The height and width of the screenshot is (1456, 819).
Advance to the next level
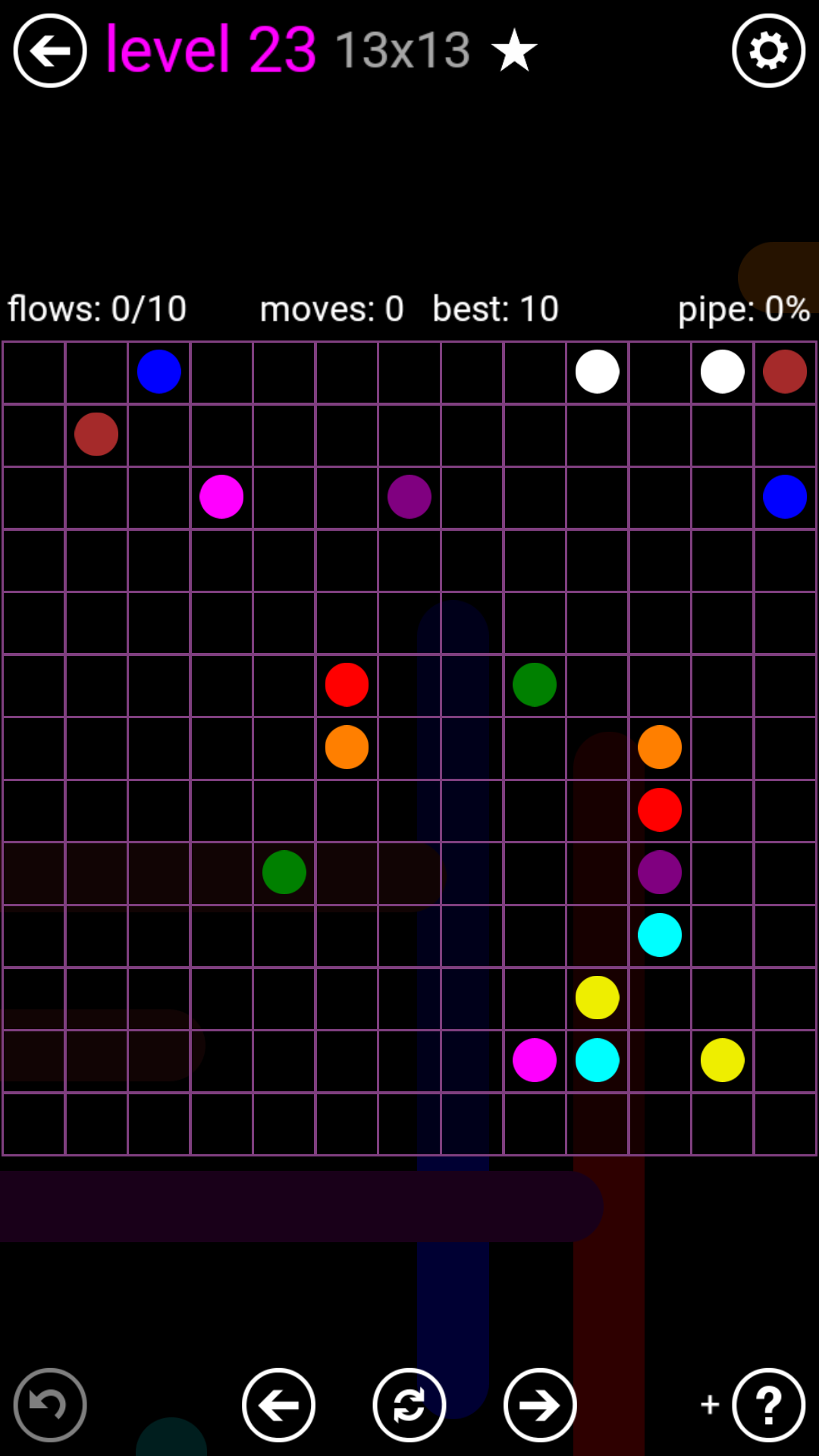pyautogui.click(x=540, y=1405)
